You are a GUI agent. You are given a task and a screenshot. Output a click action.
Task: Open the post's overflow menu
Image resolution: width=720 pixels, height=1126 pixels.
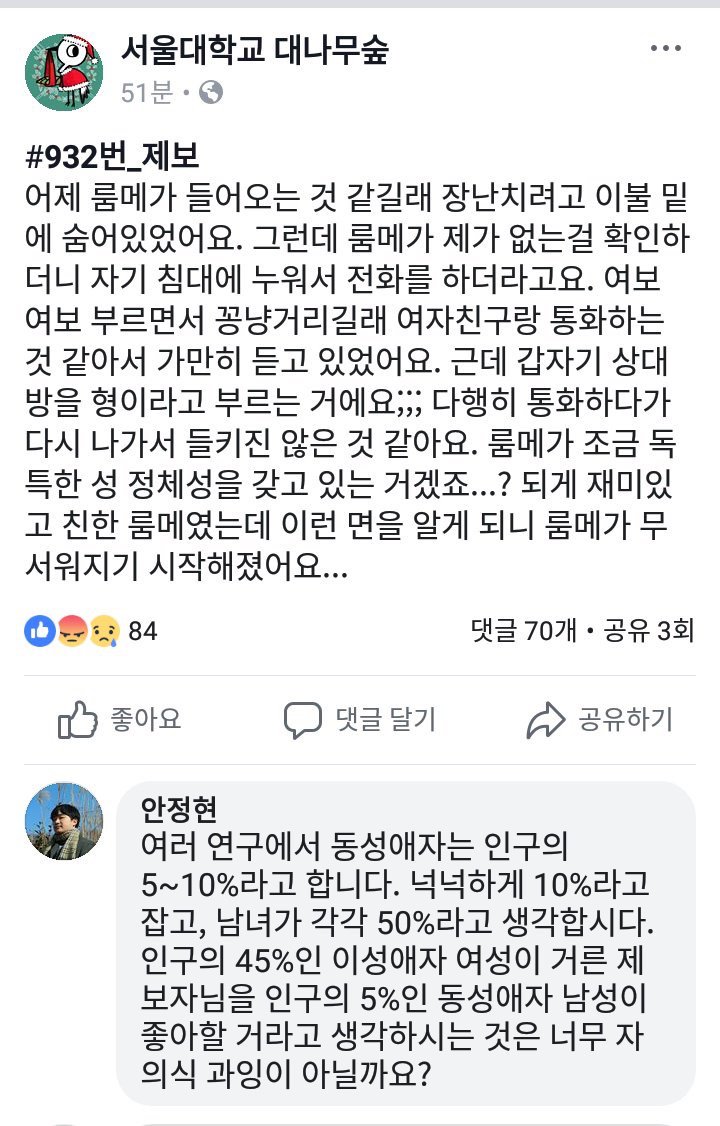pos(665,49)
